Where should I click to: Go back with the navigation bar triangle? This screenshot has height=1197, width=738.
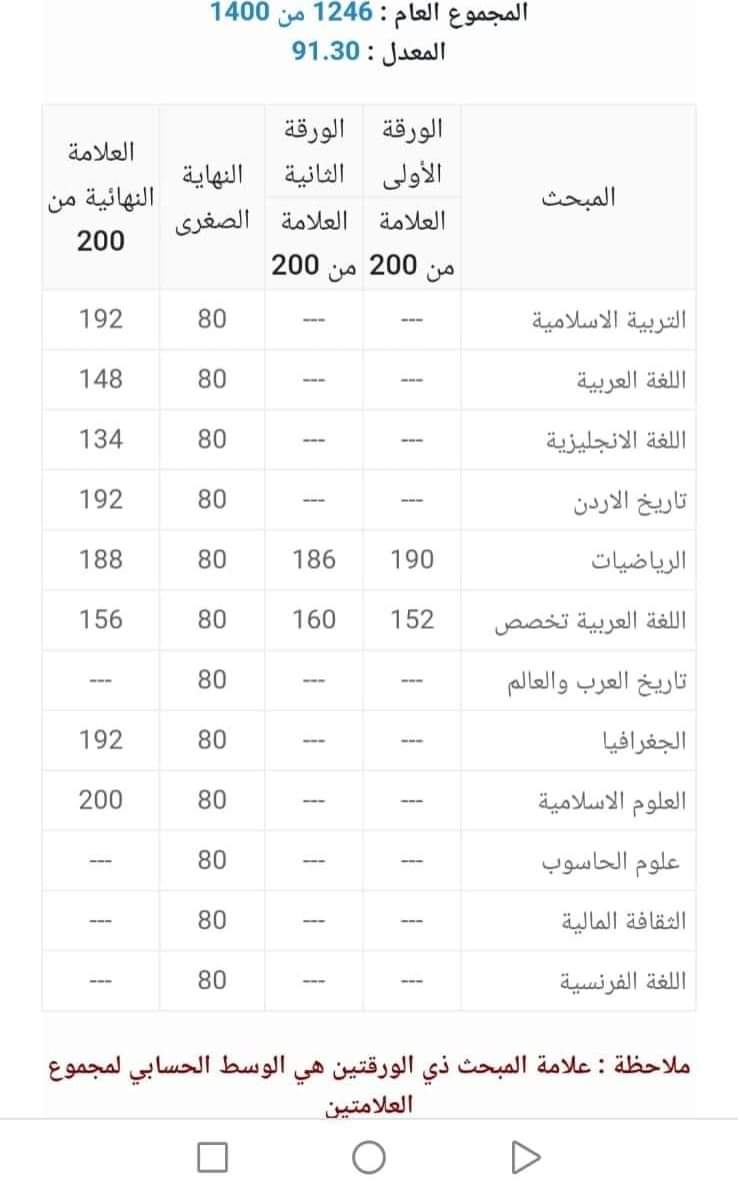pos(525,1157)
